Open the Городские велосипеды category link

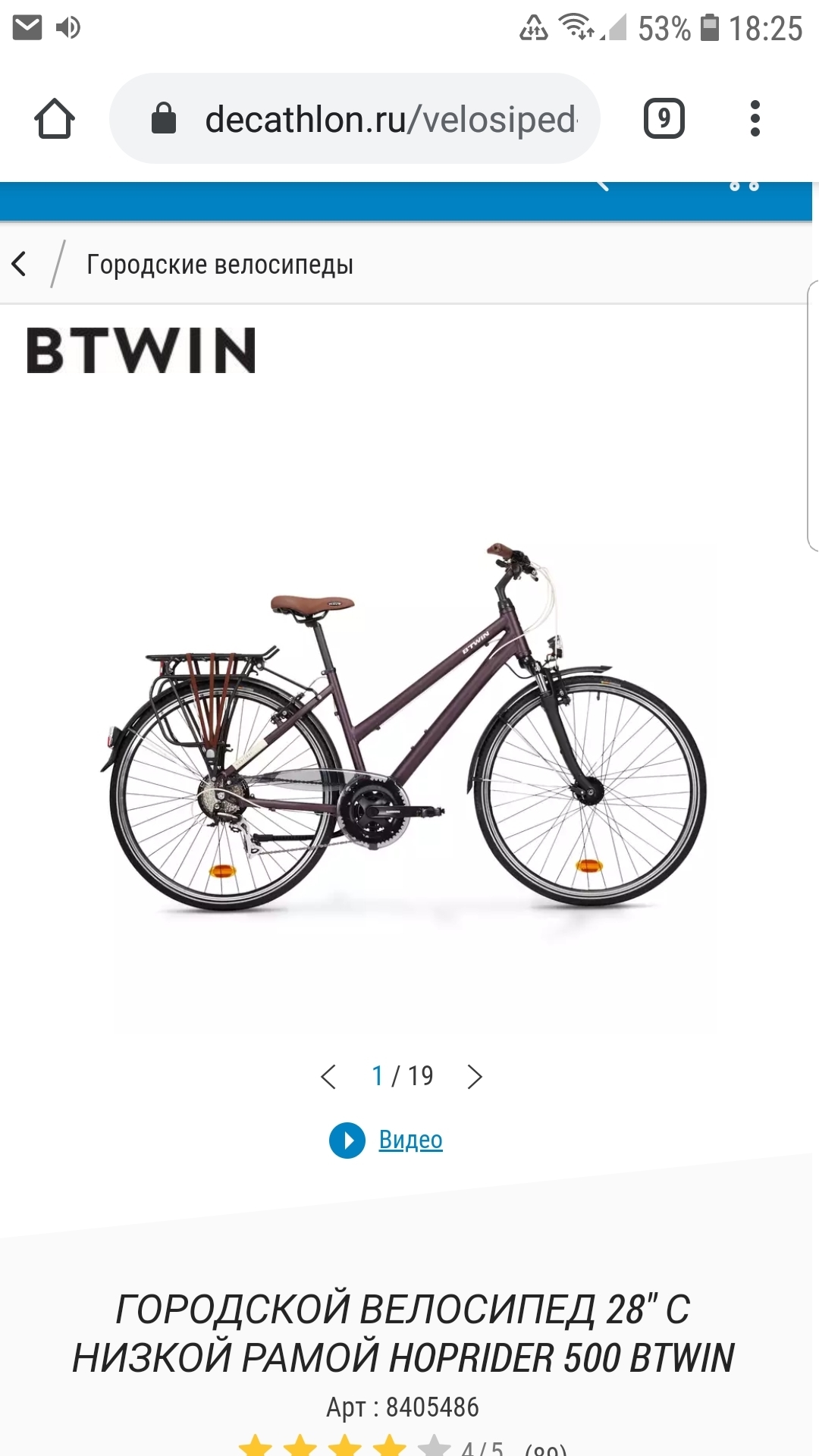tap(220, 265)
